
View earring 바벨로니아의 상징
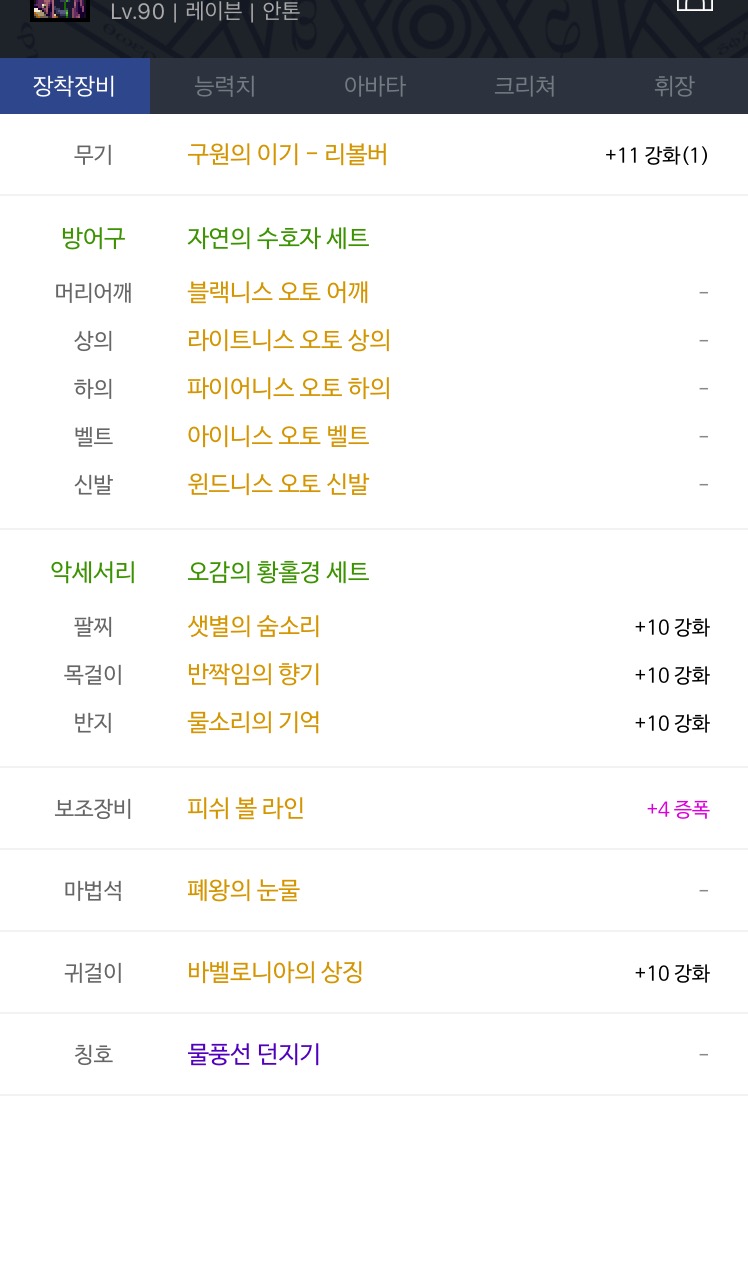click(275, 972)
